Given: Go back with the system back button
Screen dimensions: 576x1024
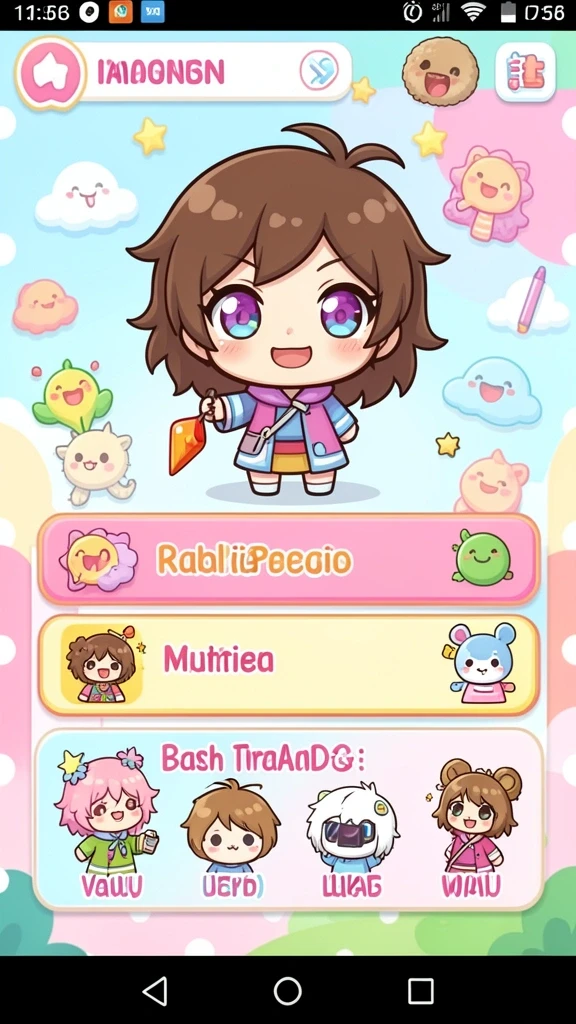Looking at the screenshot, I should (155, 991).
